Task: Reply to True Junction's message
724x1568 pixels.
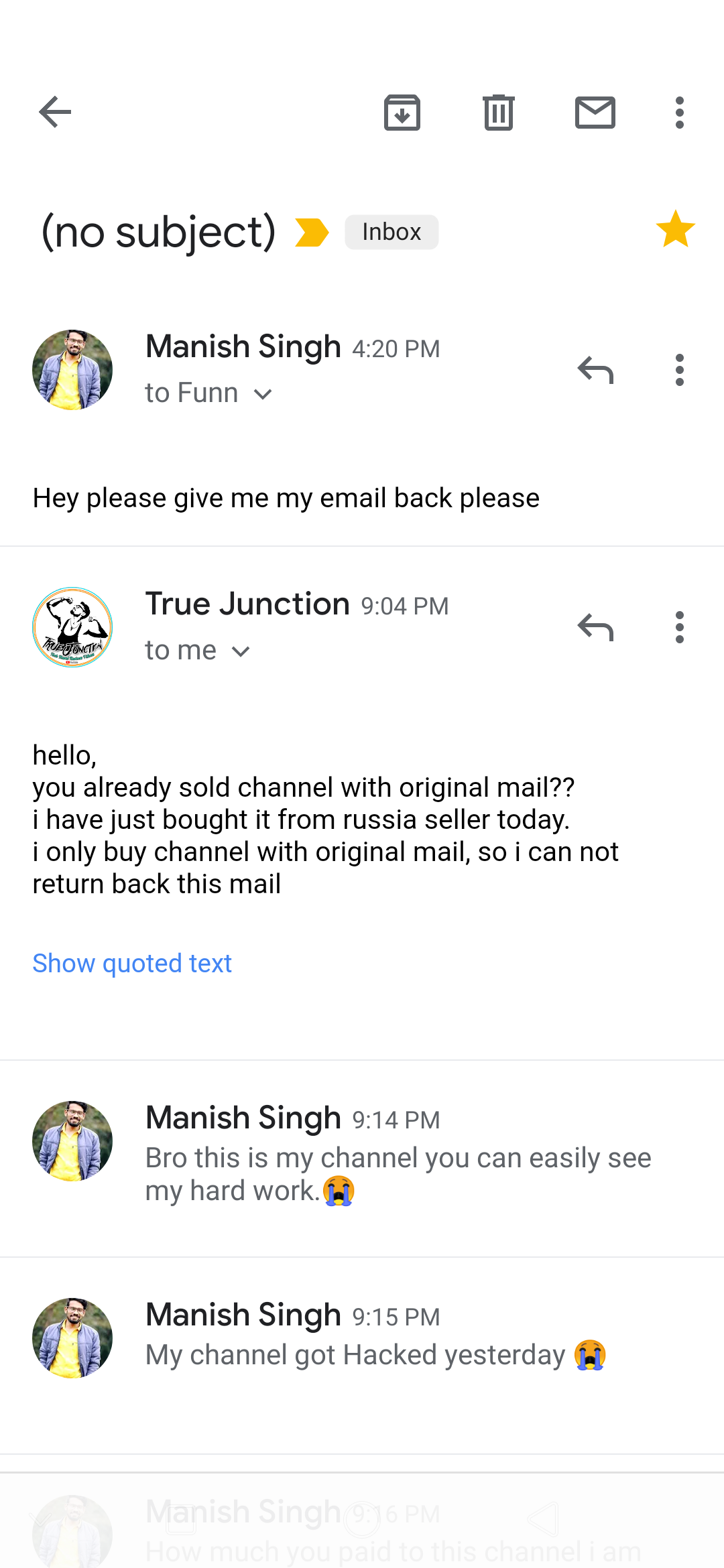Action: [x=595, y=627]
